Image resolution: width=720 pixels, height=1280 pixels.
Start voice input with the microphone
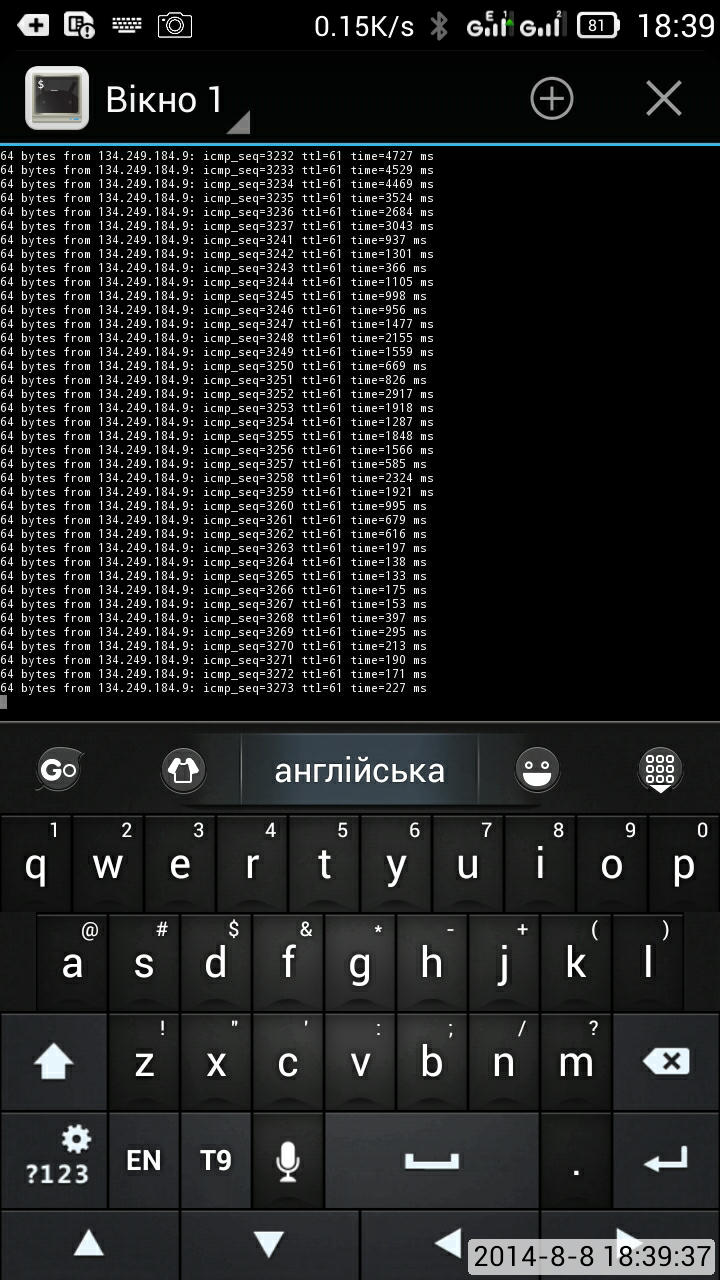[x=288, y=1160]
